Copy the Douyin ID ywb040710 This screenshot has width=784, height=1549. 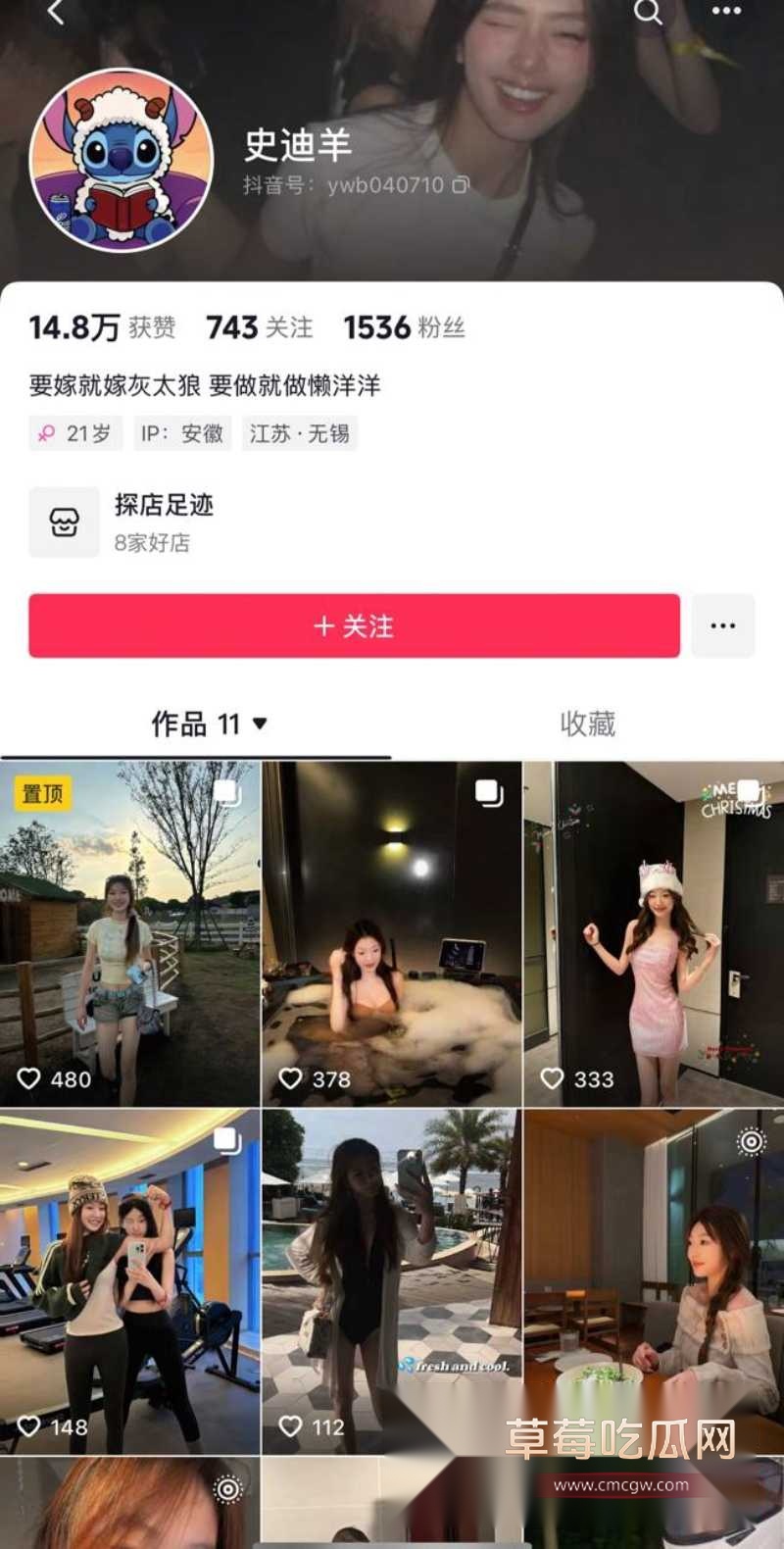[458, 184]
